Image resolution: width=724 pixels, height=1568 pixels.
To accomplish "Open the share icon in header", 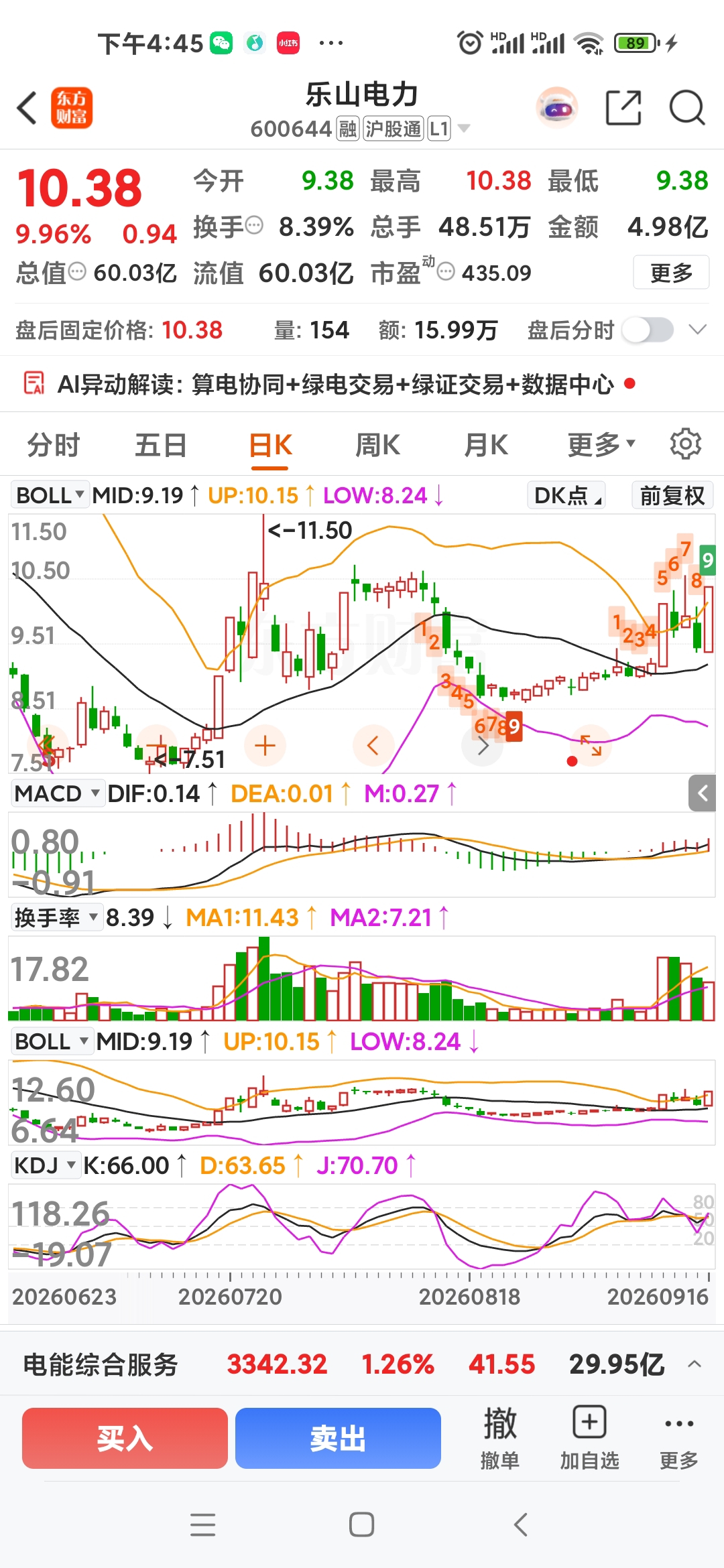I will point(623,108).
